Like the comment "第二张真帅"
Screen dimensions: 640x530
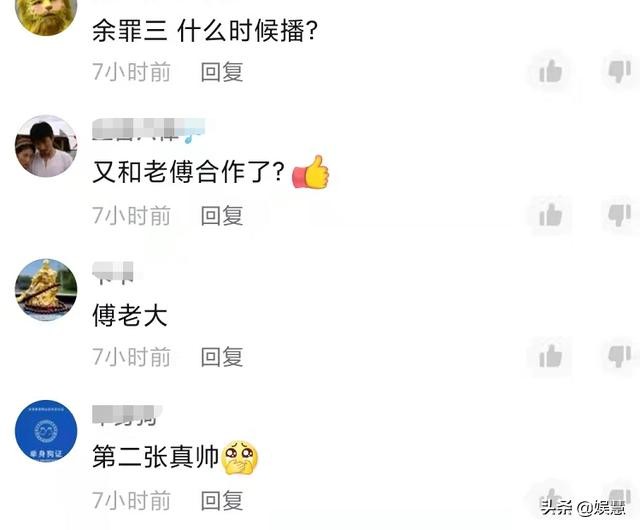550,500
